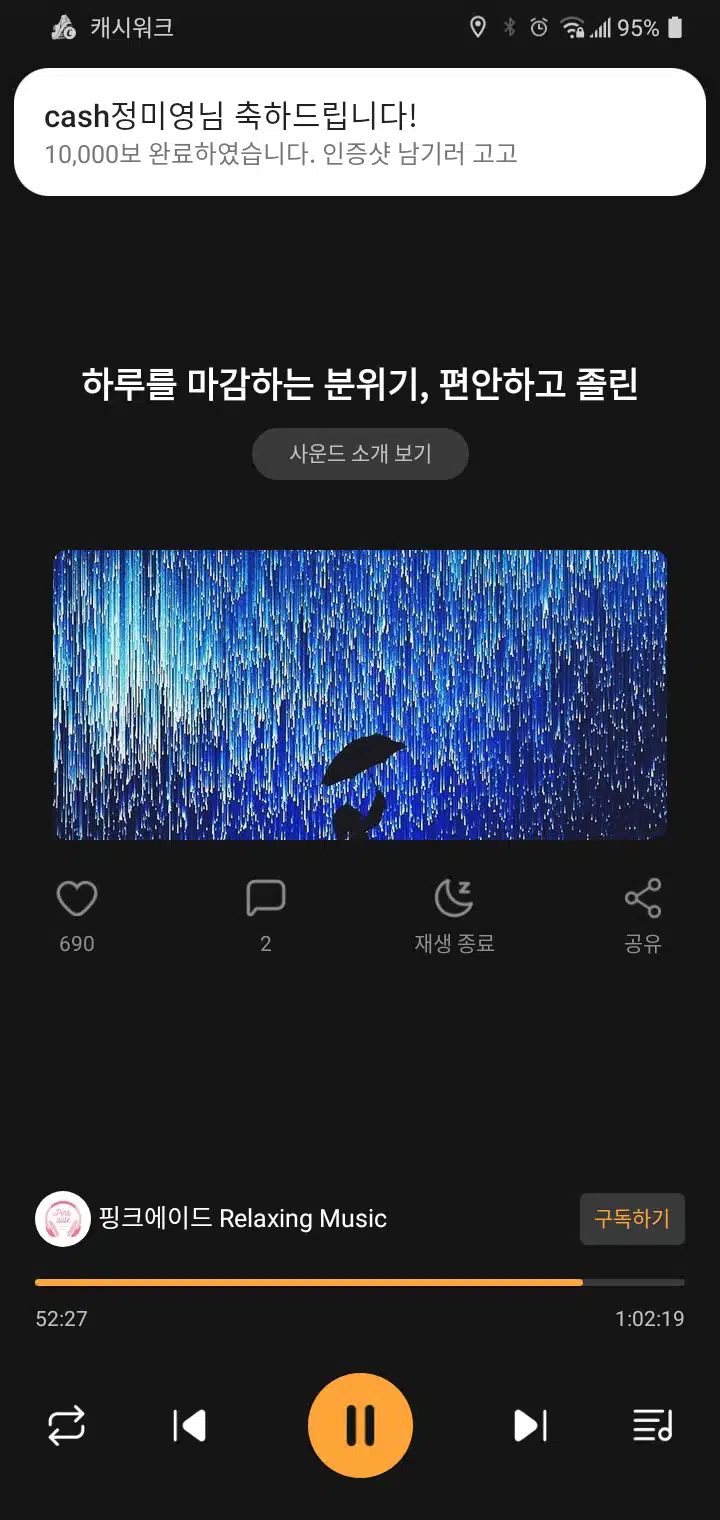Open the 핑크에이드 Relaxing Music channel

pyautogui.click(x=211, y=1219)
